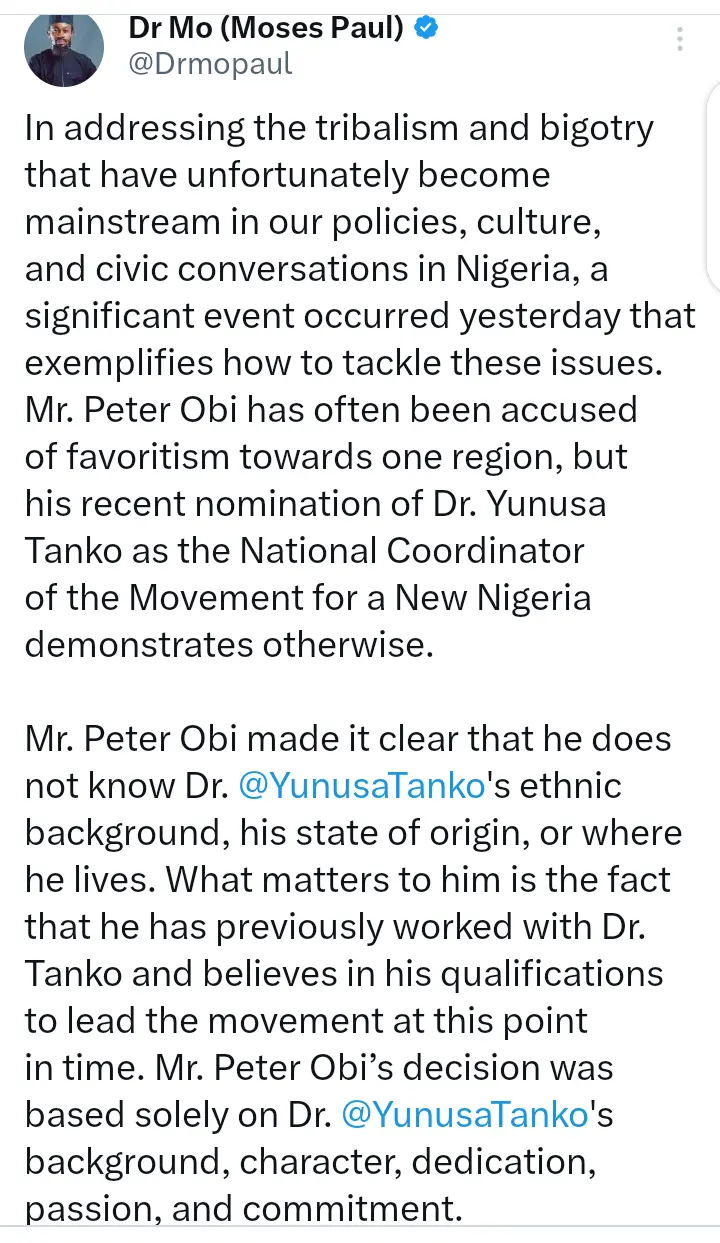Open the @Drmopaul handle profile
The width and height of the screenshot is (720, 1243).
(x=210, y=65)
